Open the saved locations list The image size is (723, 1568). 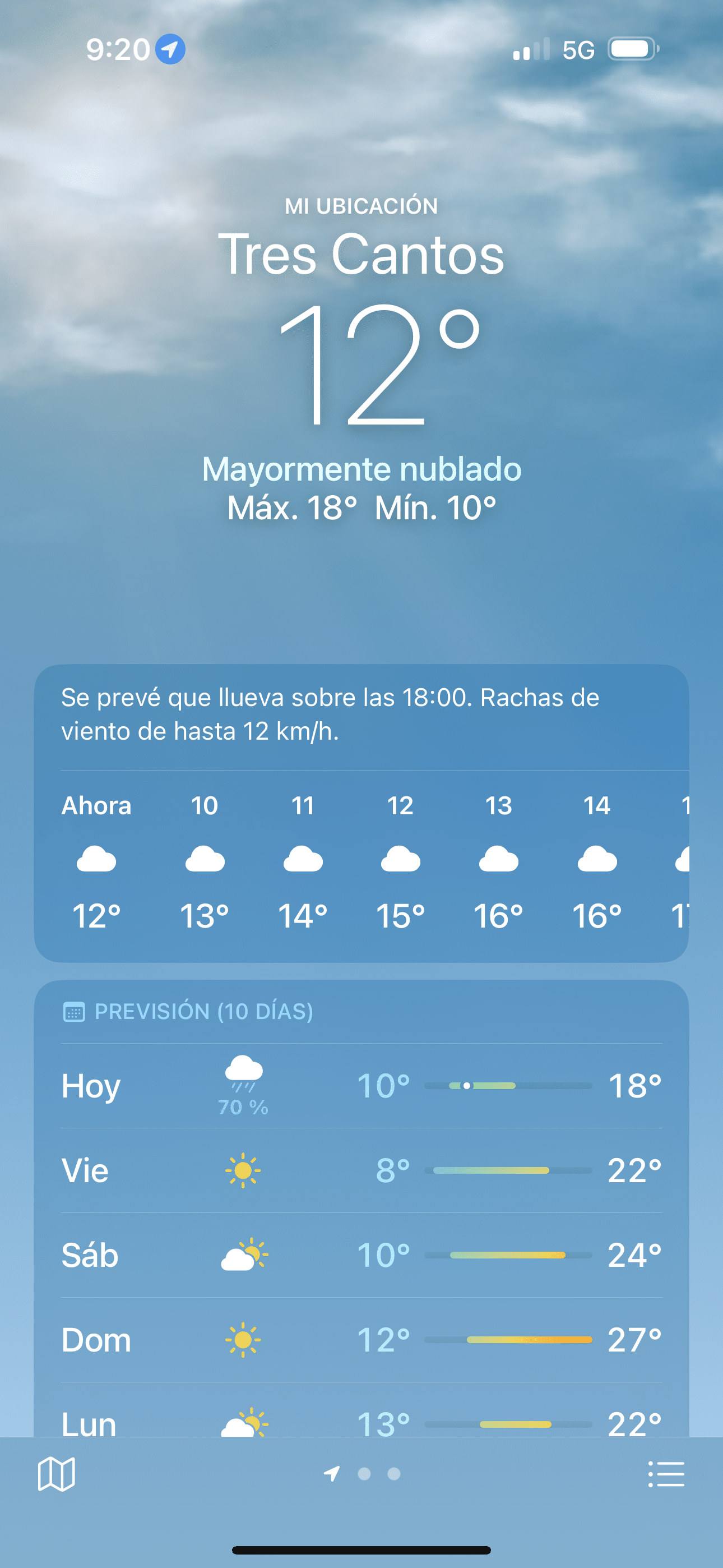(666, 1474)
